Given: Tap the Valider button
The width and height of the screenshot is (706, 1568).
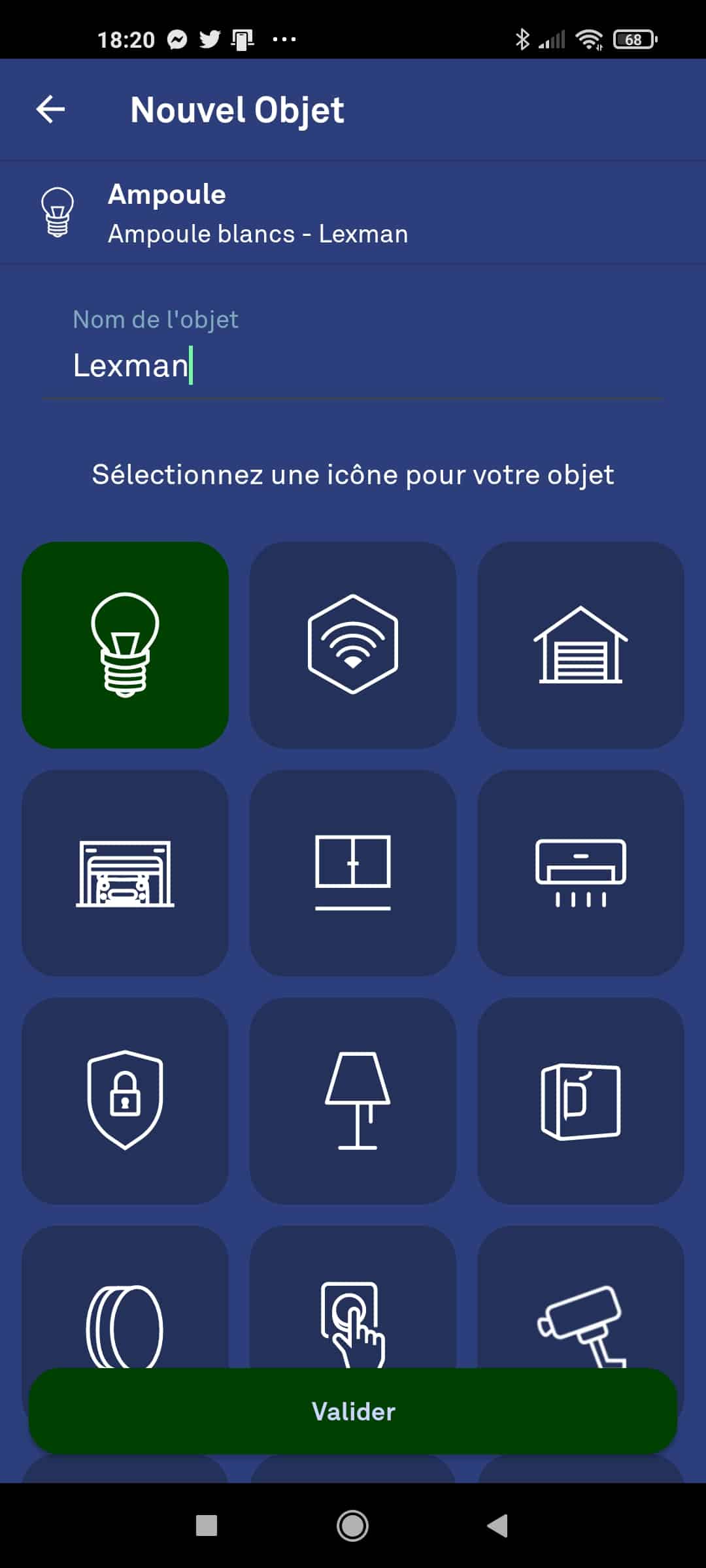Looking at the screenshot, I should [353, 1411].
